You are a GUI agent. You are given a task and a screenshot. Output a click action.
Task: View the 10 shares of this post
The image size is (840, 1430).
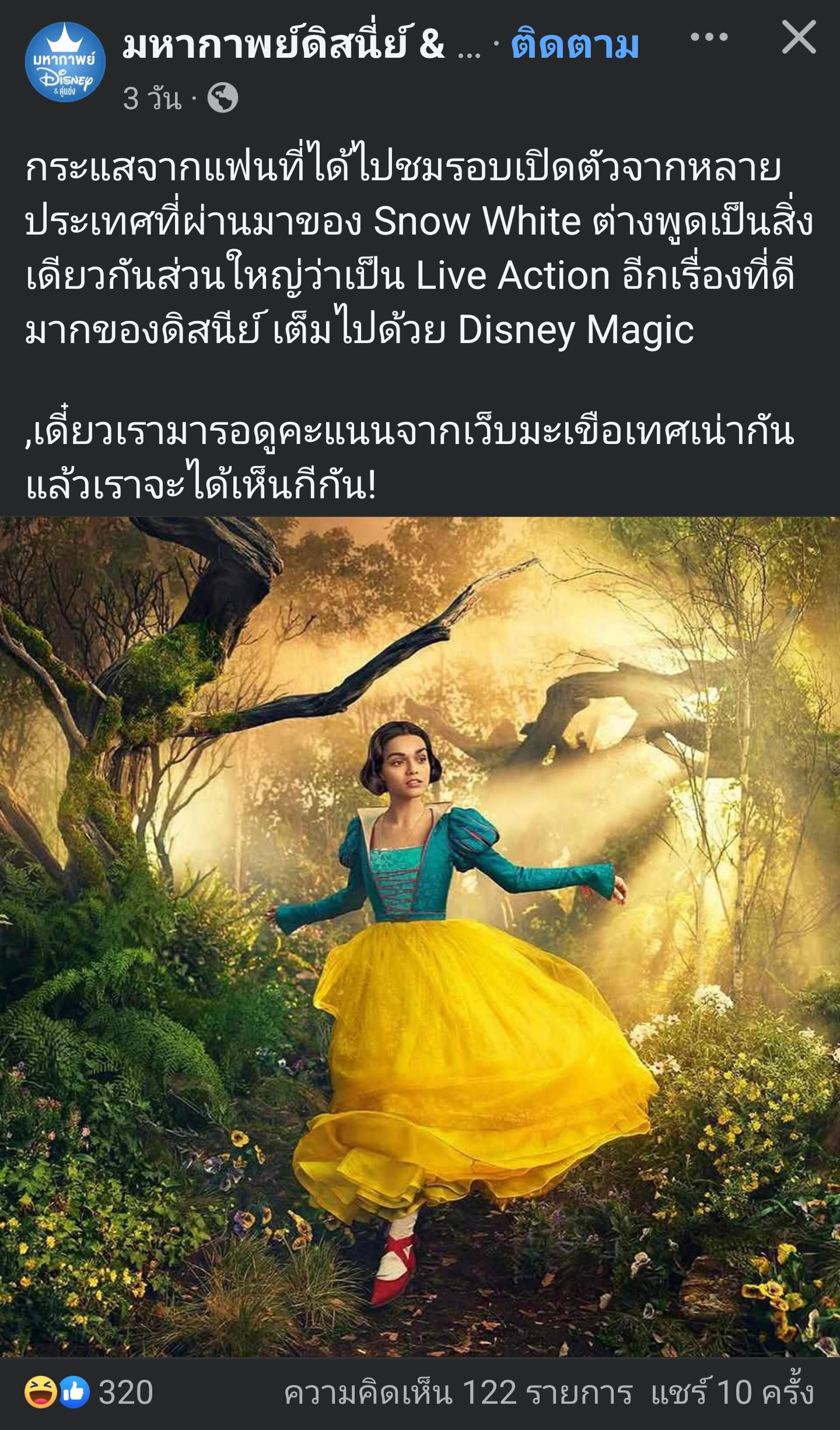pos(732,1394)
